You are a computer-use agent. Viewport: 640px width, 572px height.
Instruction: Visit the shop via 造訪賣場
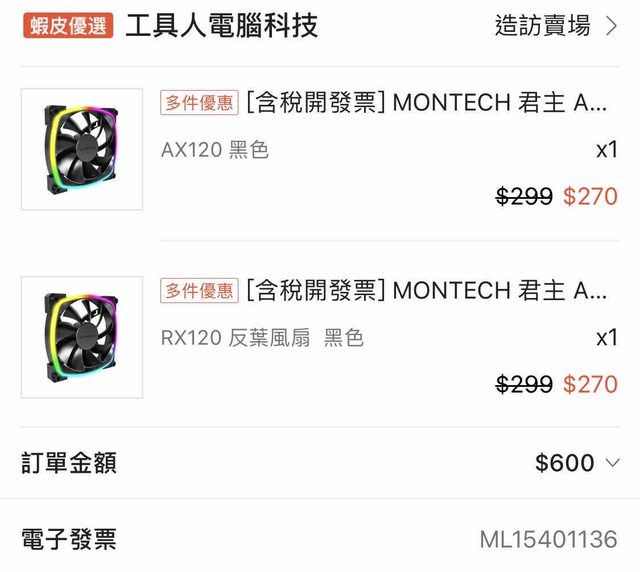coord(555,26)
